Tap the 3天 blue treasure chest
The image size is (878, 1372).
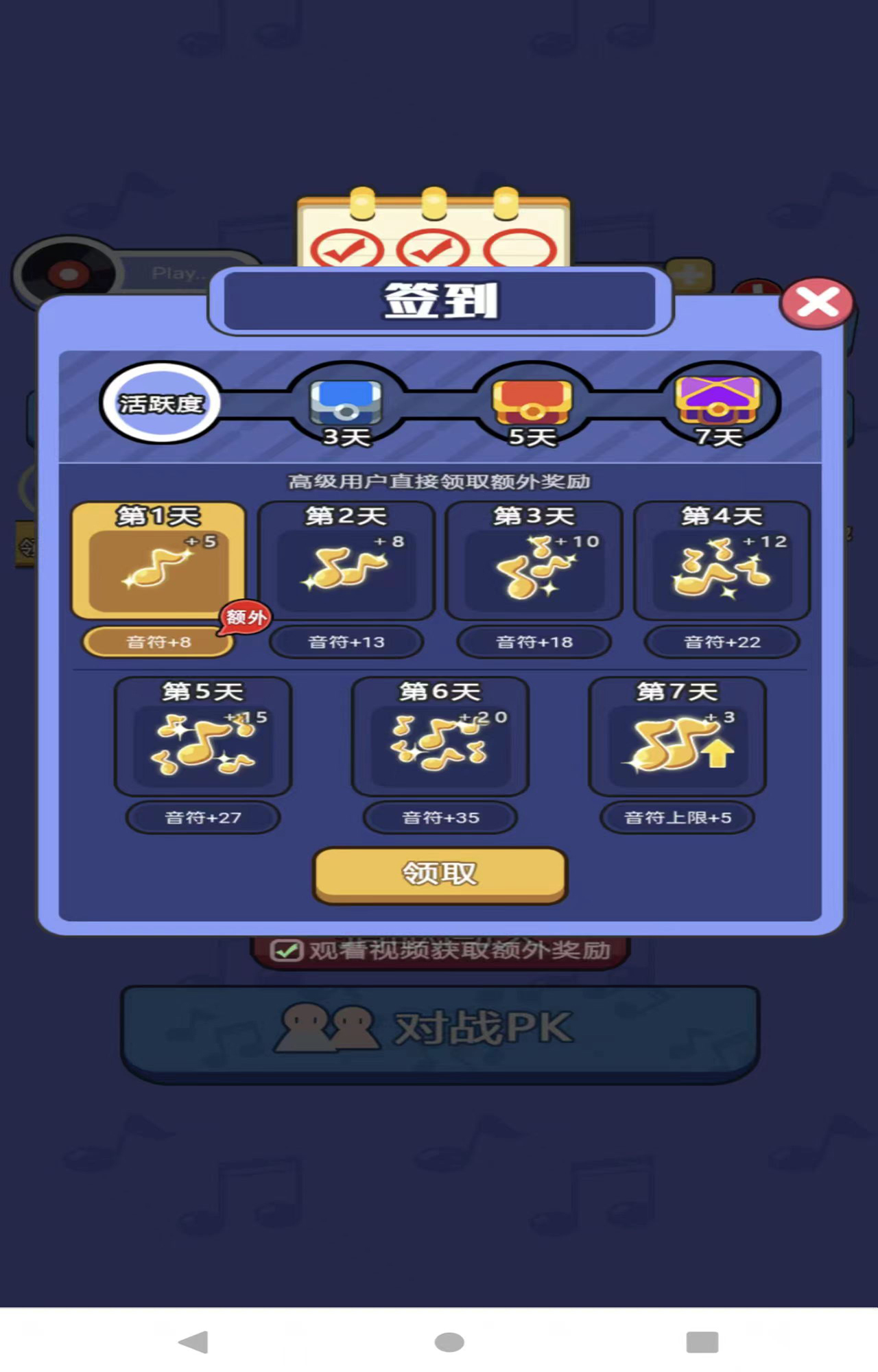tap(346, 403)
